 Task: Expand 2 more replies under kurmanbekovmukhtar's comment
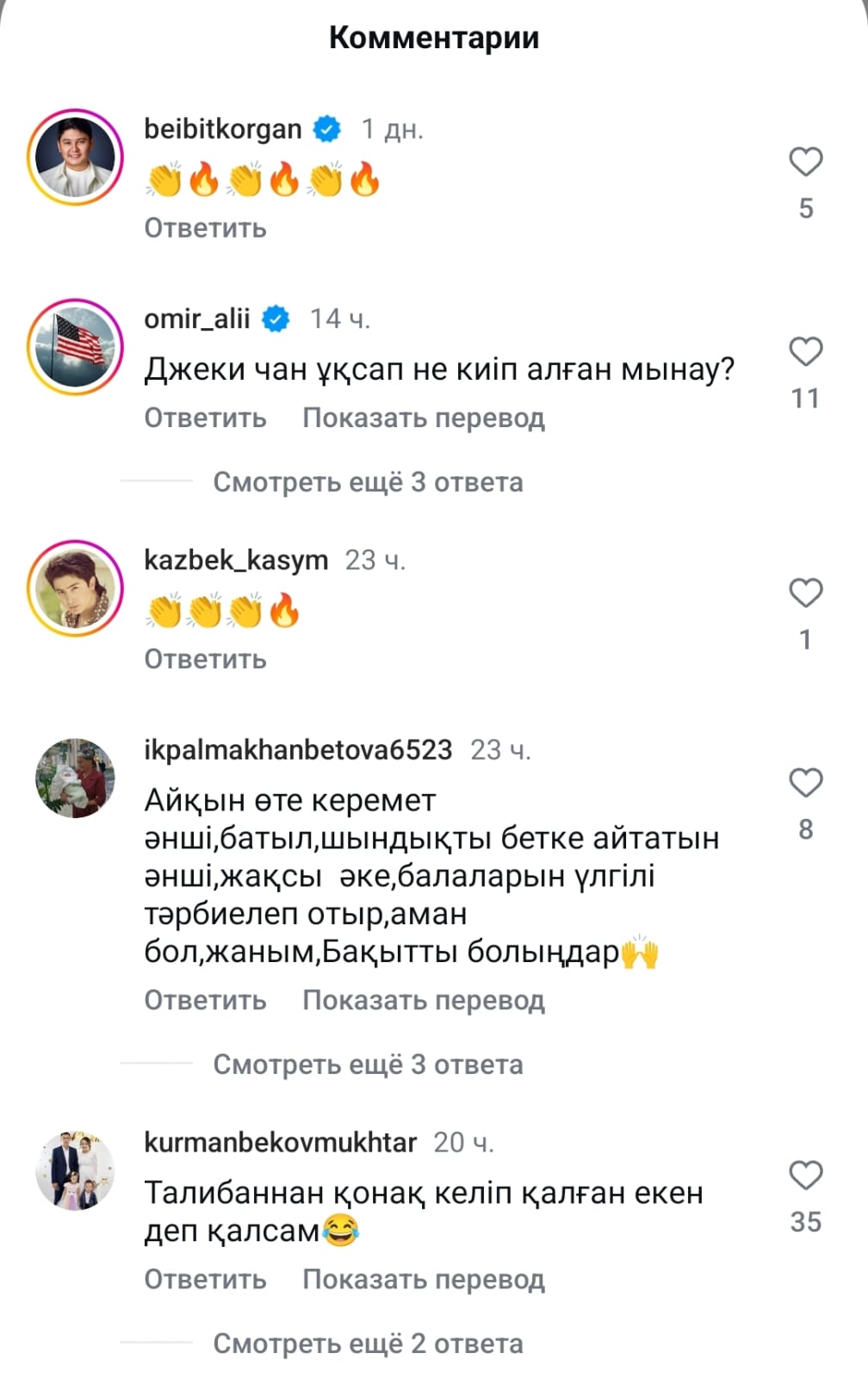368,1344
